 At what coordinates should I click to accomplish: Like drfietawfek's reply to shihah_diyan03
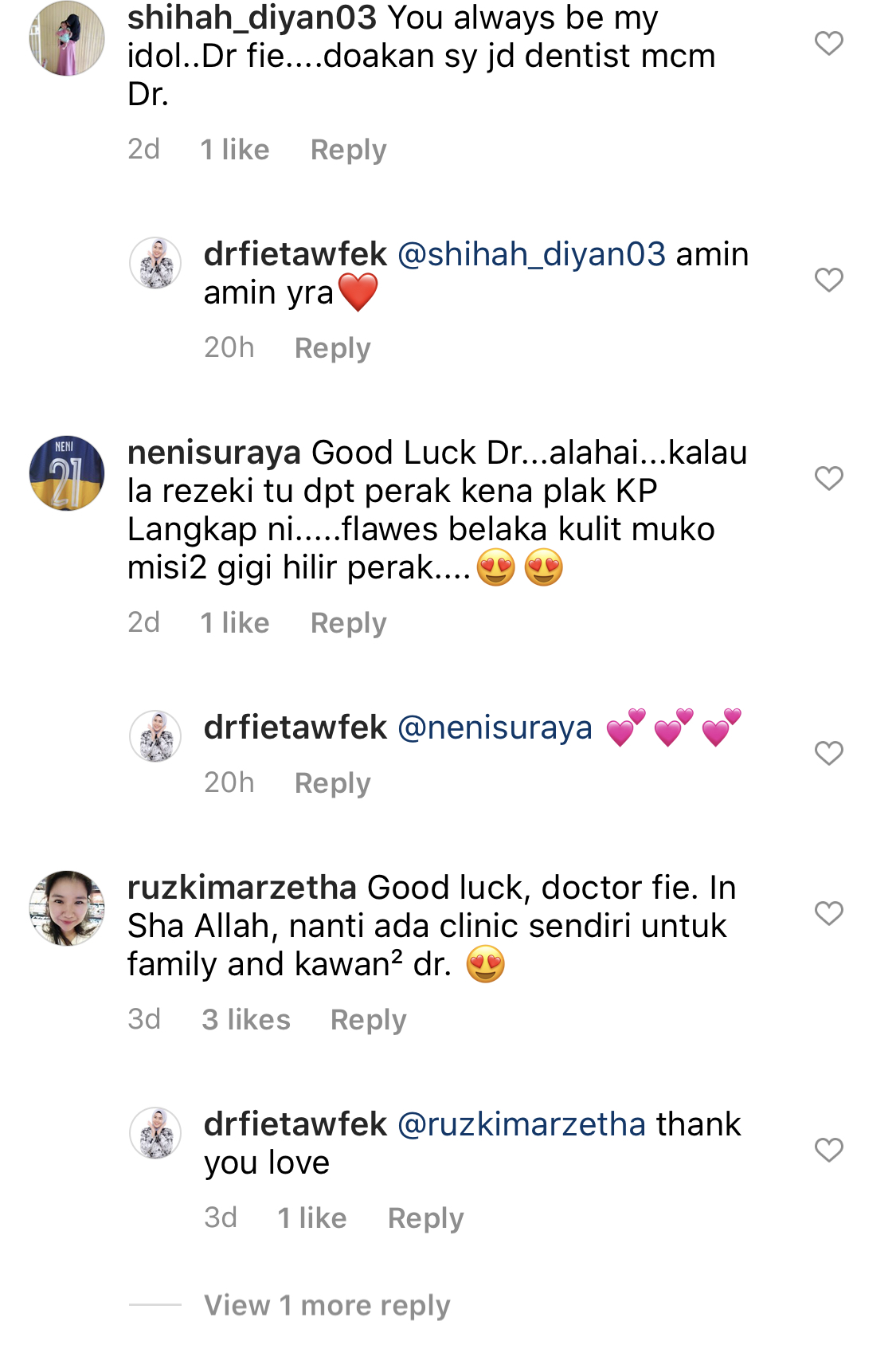pyautogui.click(x=828, y=280)
